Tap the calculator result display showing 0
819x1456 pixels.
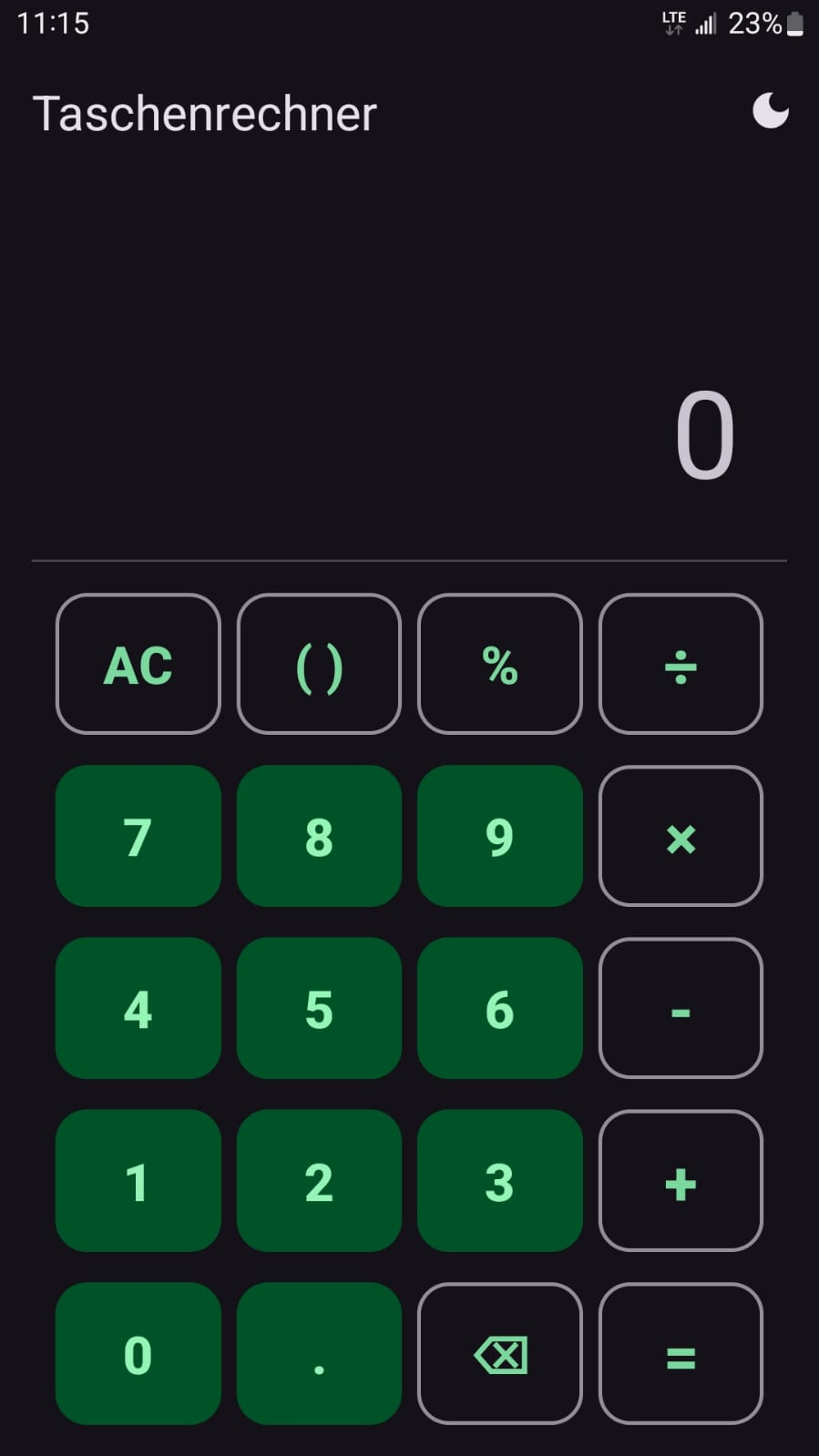(x=706, y=435)
